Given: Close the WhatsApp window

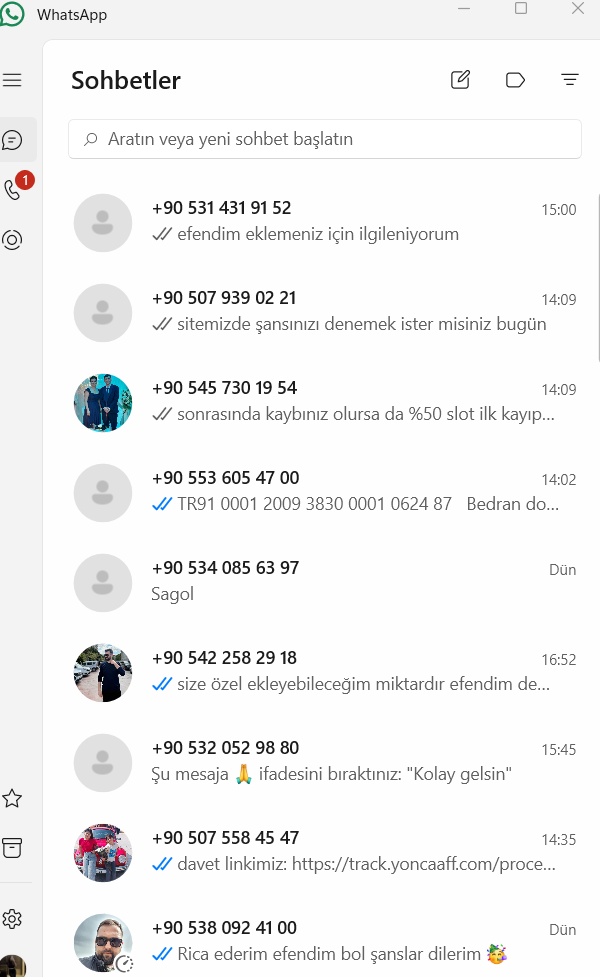Looking at the screenshot, I should click(578, 9).
